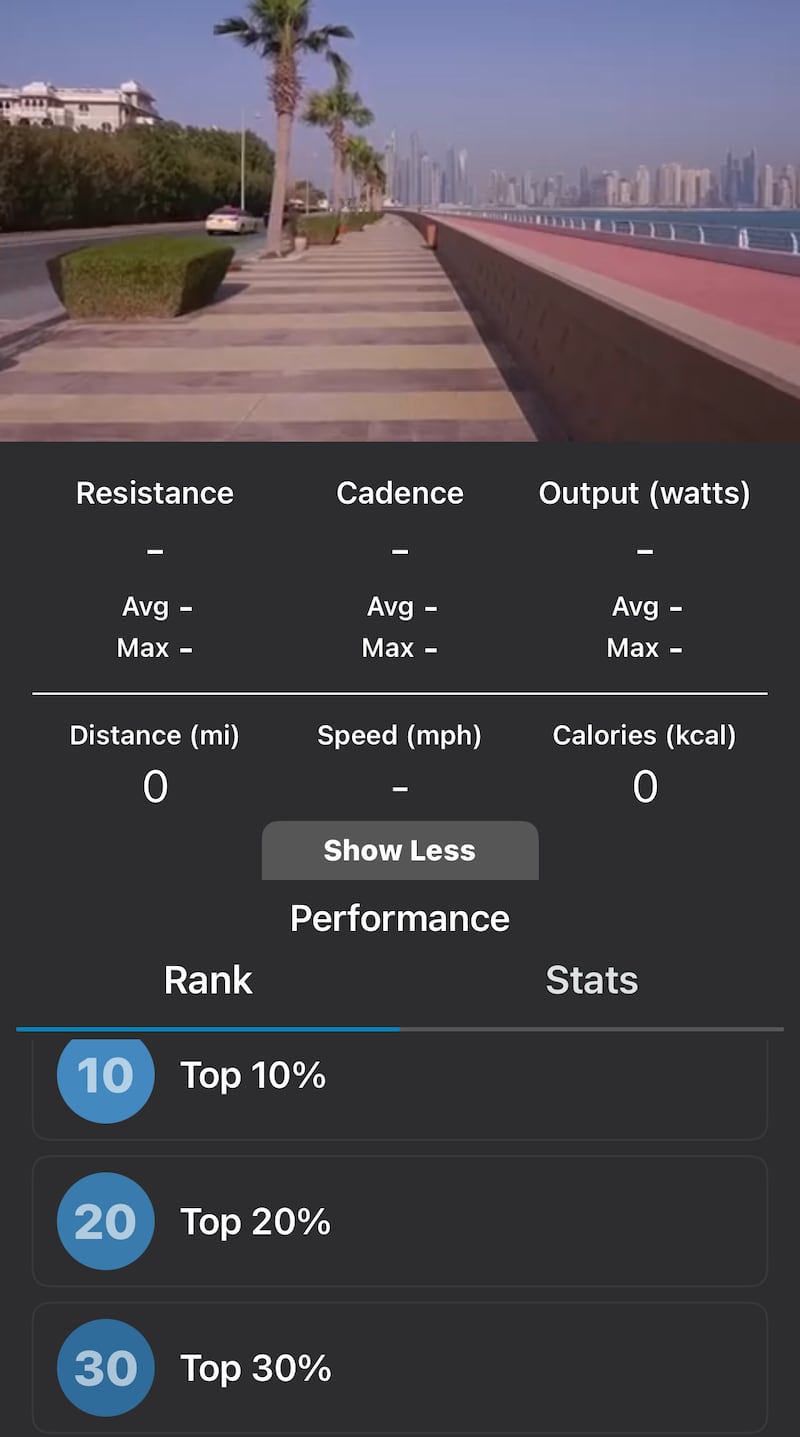This screenshot has height=1437, width=800.
Task: Click the Speed (mph) label
Action: coord(399,735)
